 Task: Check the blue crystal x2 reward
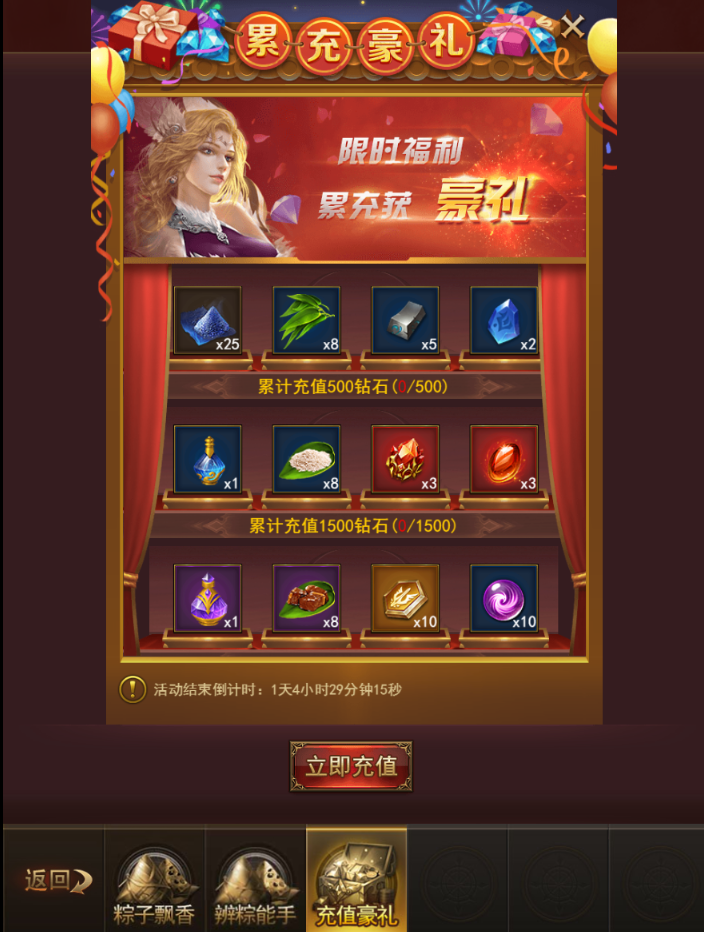tap(504, 320)
